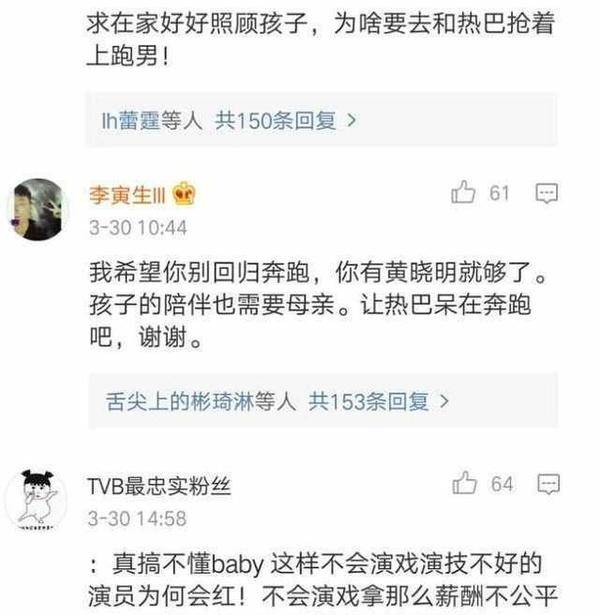Viewport: 600px width, 615px height.
Task: Like the comment by TVB最忠实粉丝
Action: point(465,484)
